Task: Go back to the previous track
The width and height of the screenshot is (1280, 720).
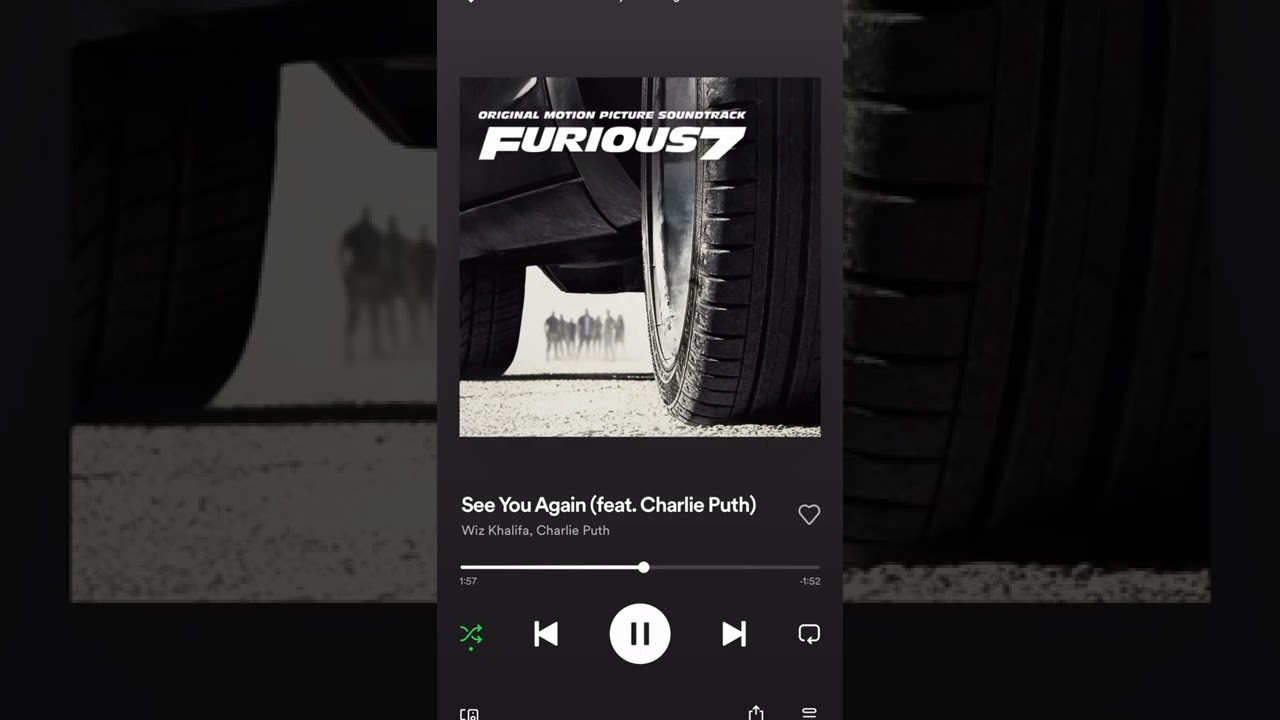Action: click(546, 634)
